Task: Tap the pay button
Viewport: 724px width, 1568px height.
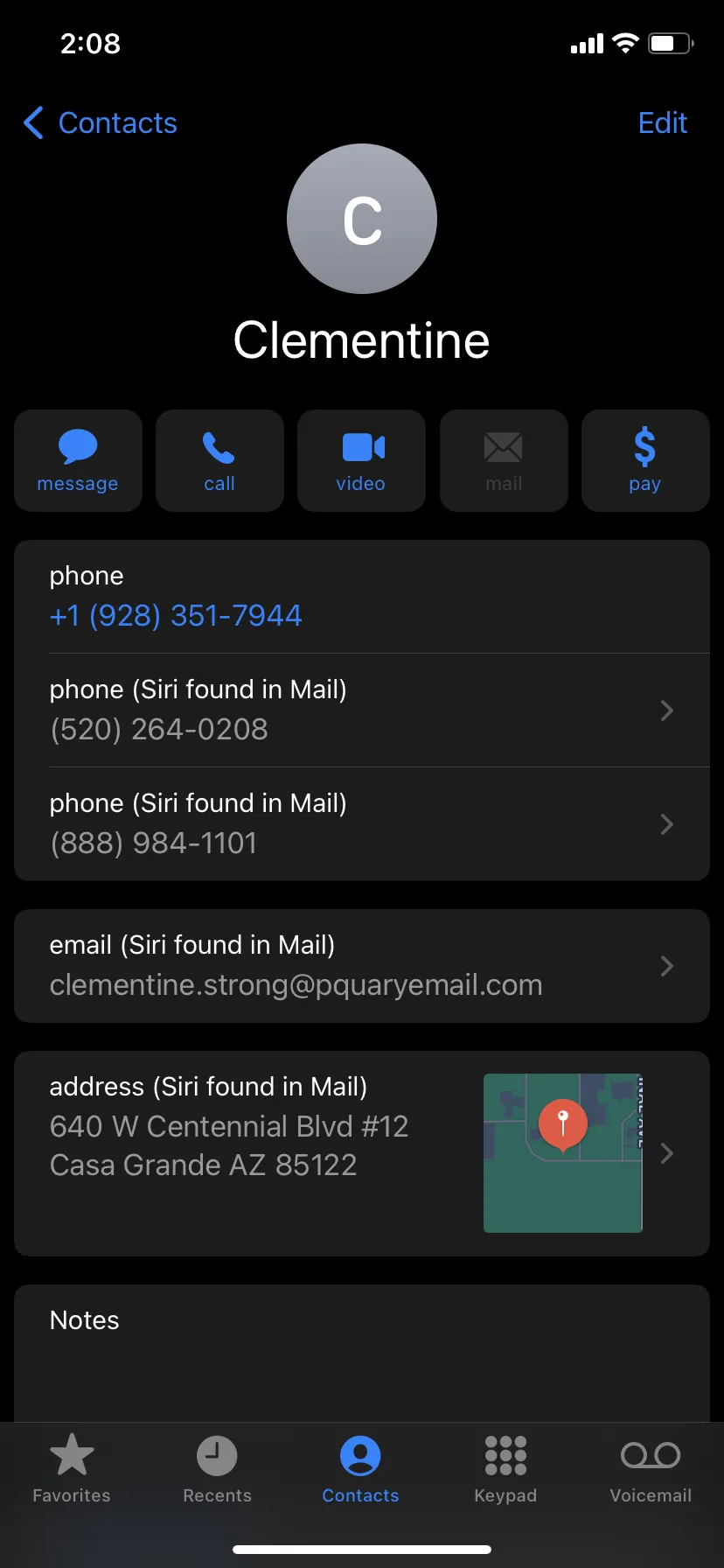Action: [x=645, y=460]
